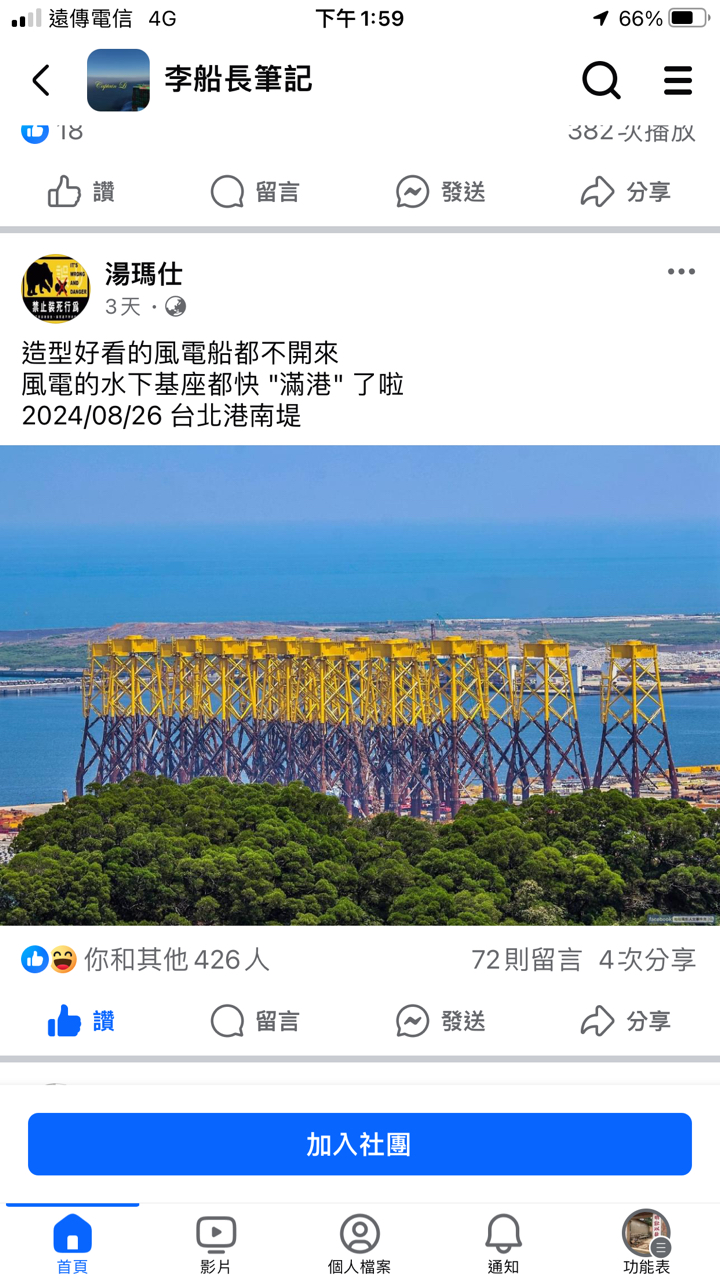Image resolution: width=720 pixels, height=1280 pixels.
Task: Join the group with 加入社團
Action: 360,1144
